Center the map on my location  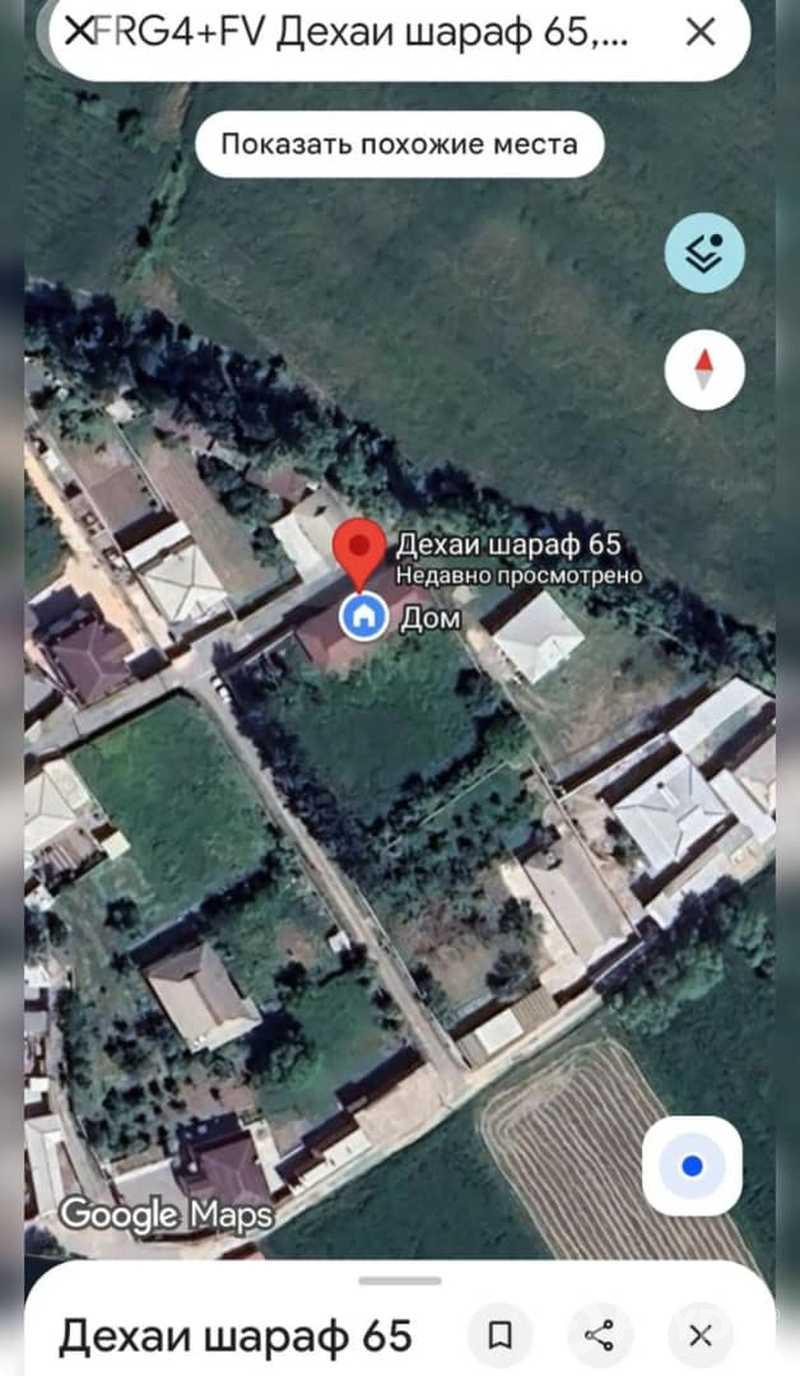tap(692, 1166)
